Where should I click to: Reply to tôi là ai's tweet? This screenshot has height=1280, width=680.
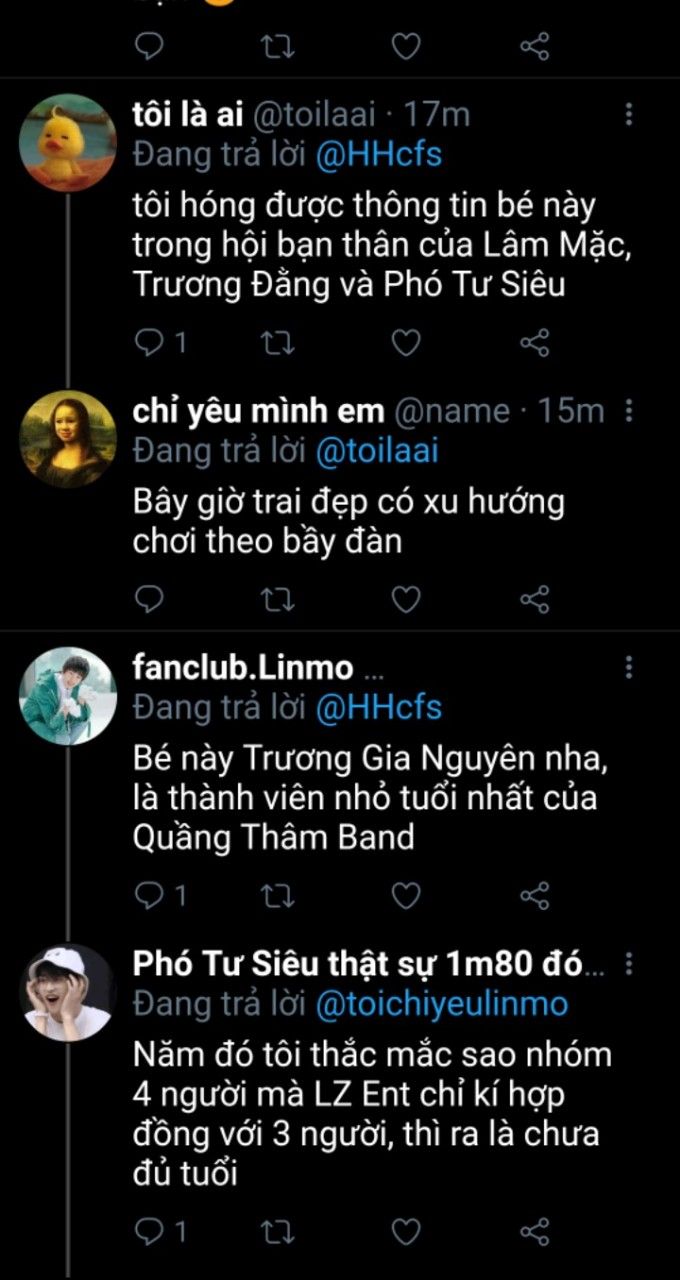150,343
